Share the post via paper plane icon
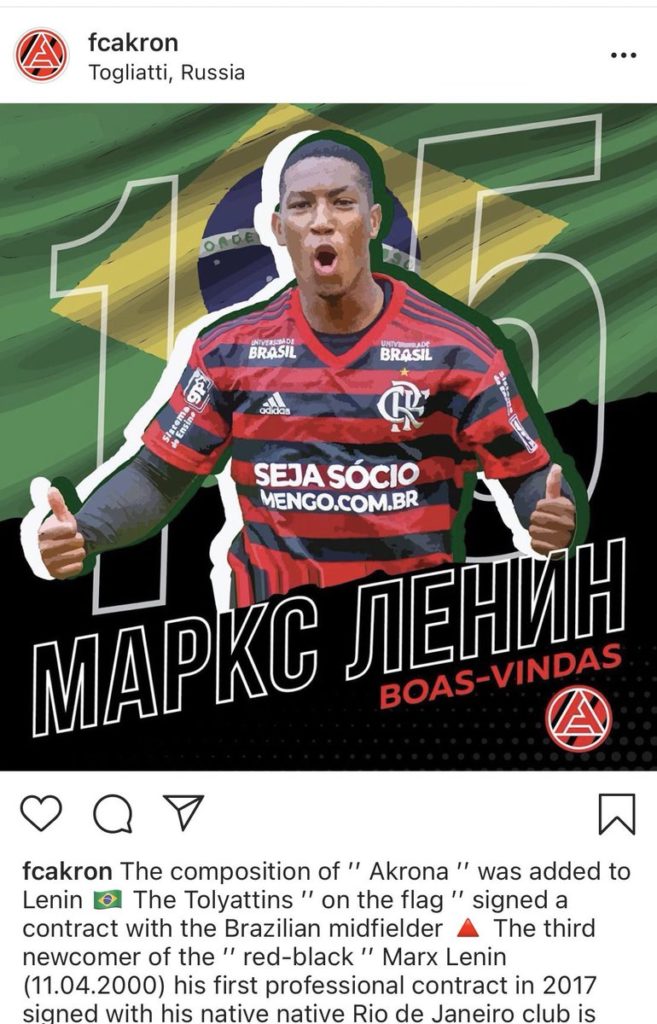This screenshot has width=657, height=1024. pyautogui.click(x=183, y=812)
